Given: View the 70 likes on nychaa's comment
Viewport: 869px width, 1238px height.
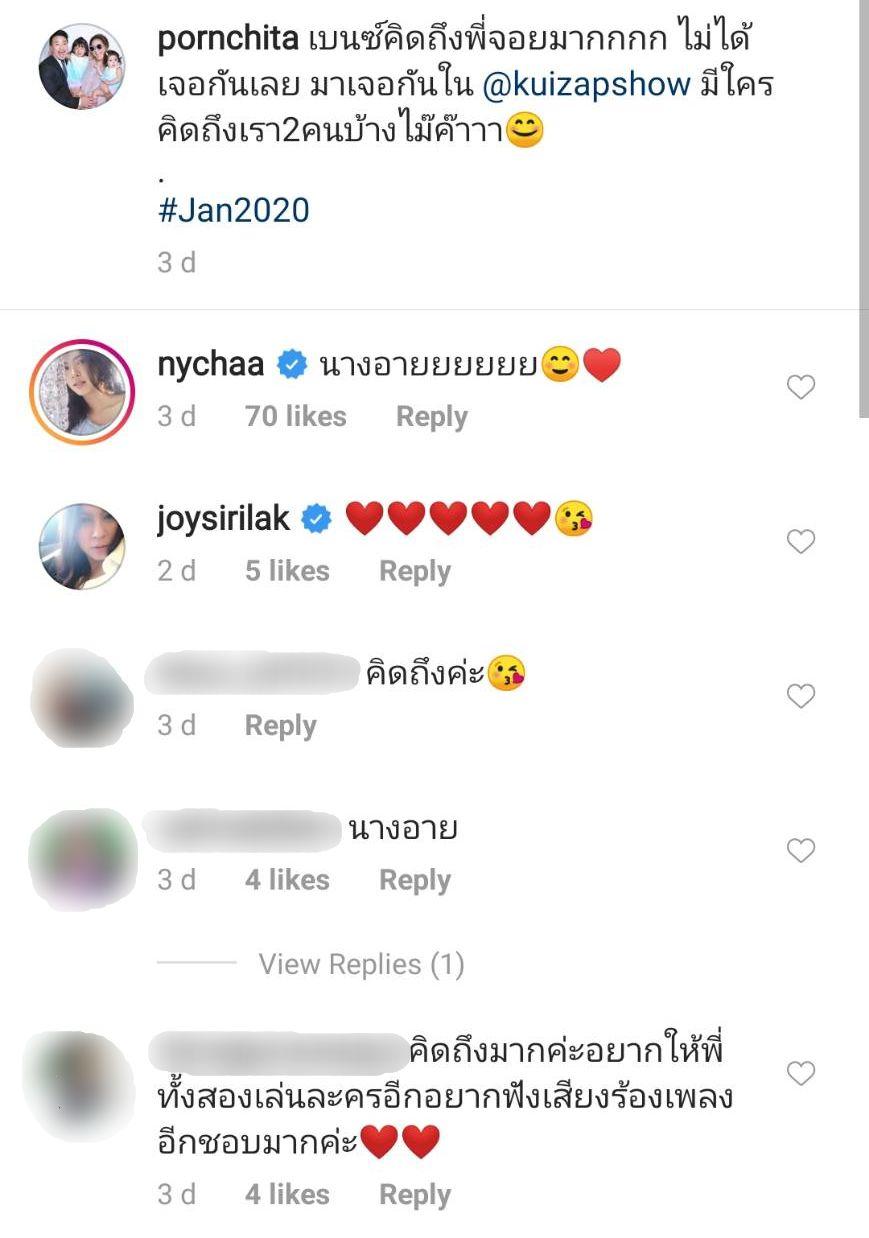Looking at the screenshot, I should click(x=295, y=417).
